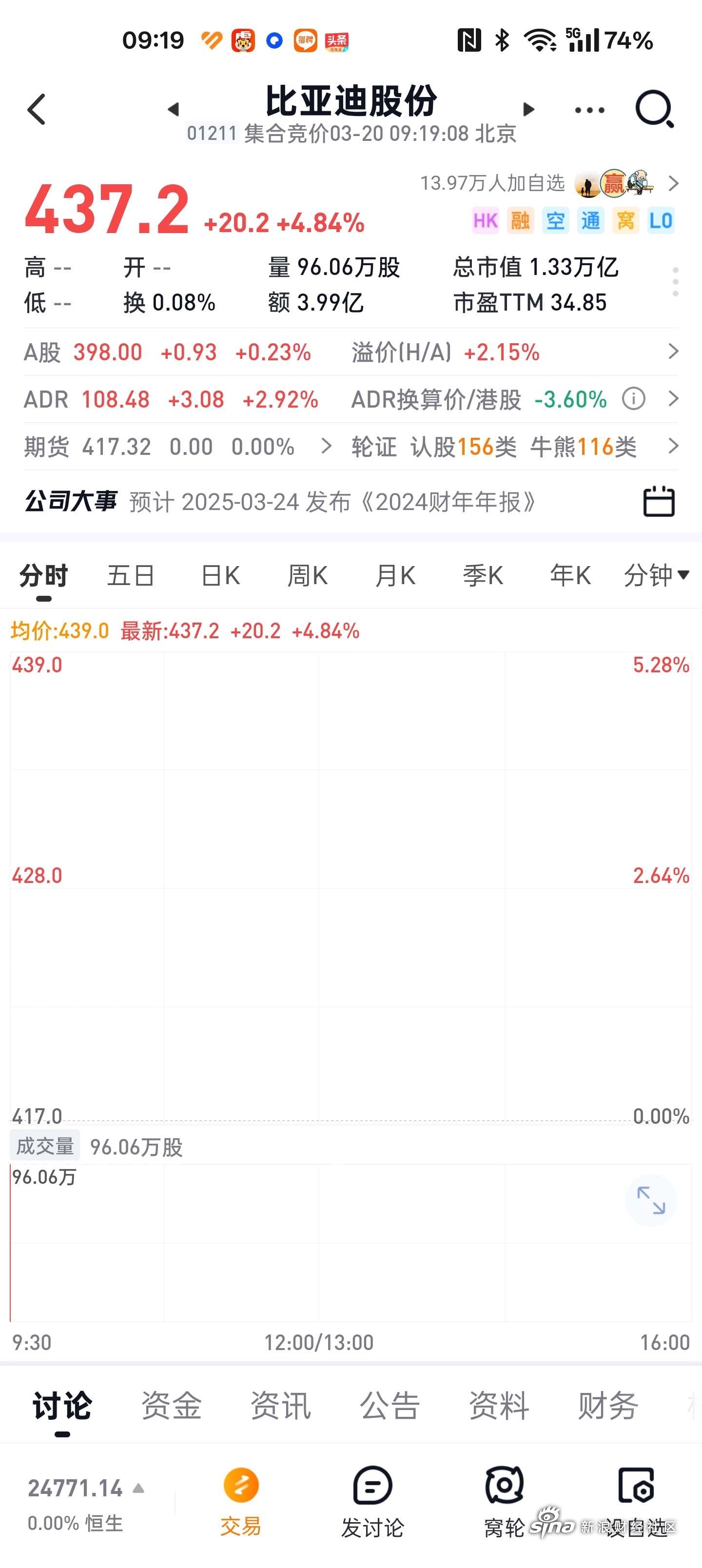Viewport: 702px width, 1568px height.
Task: Open the 公司大事 calendar icon
Action: [x=659, y=502]
